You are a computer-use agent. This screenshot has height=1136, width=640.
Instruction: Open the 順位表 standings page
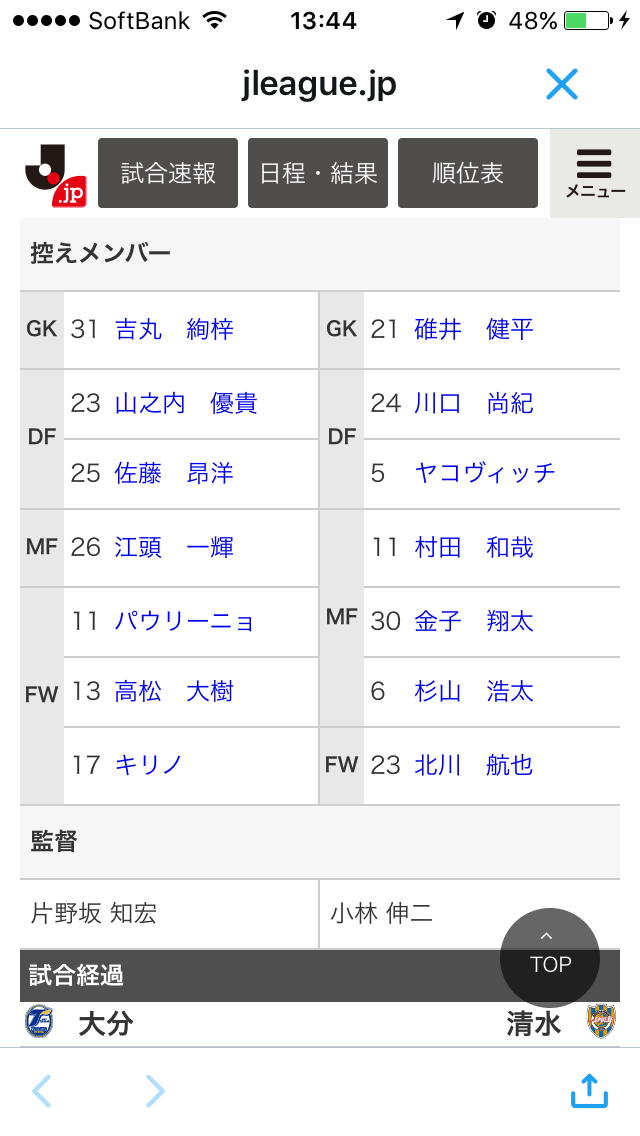tap(468, 173)
